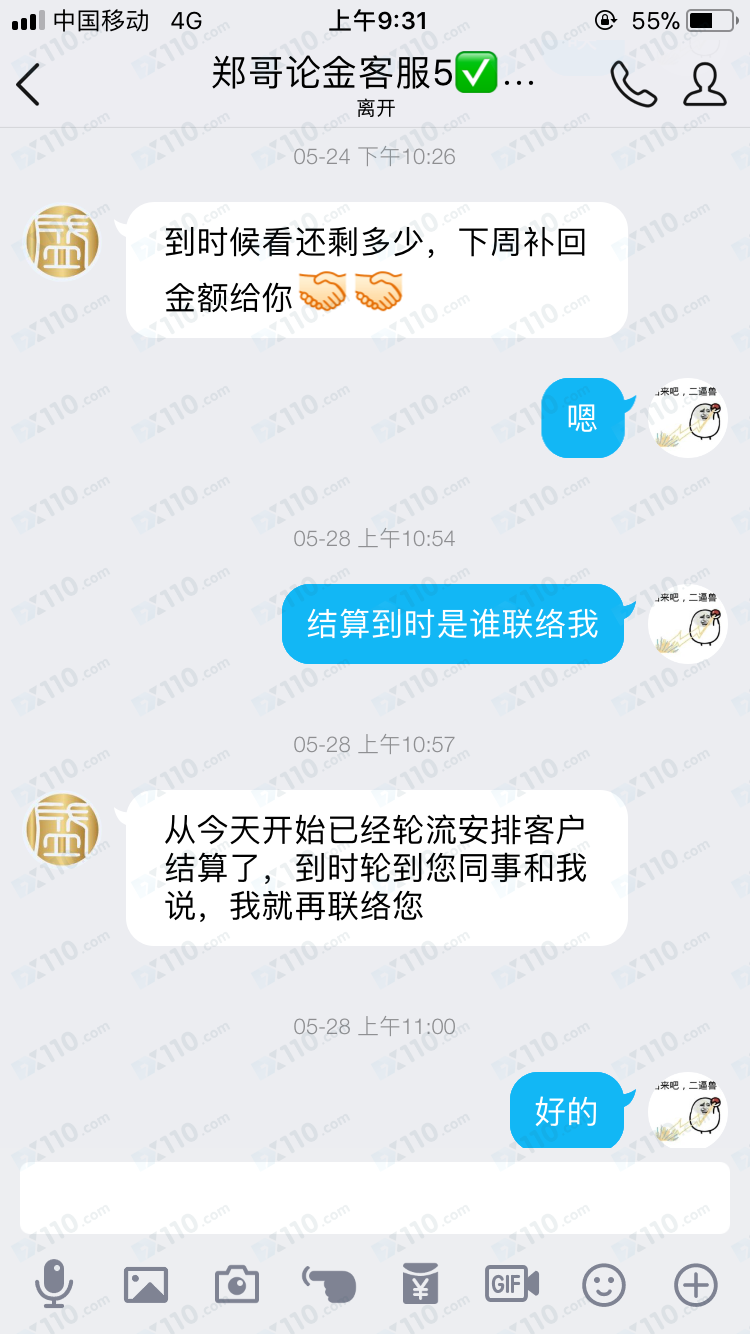Send a poke with the pointing hand
This screenshot has height=1334, width=750.
(x=329, y=1284)
